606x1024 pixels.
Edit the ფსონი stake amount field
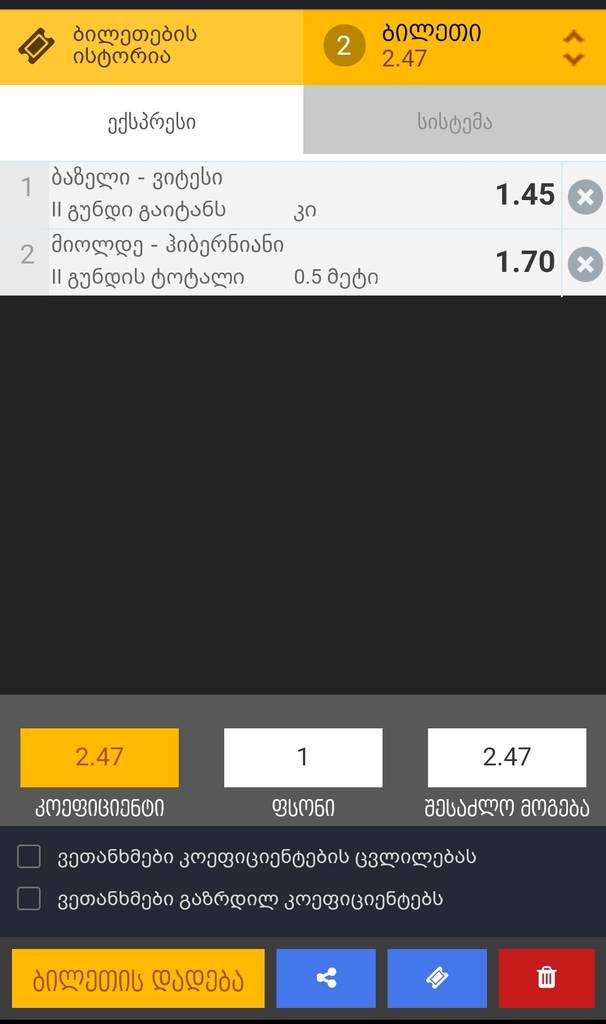303,757
